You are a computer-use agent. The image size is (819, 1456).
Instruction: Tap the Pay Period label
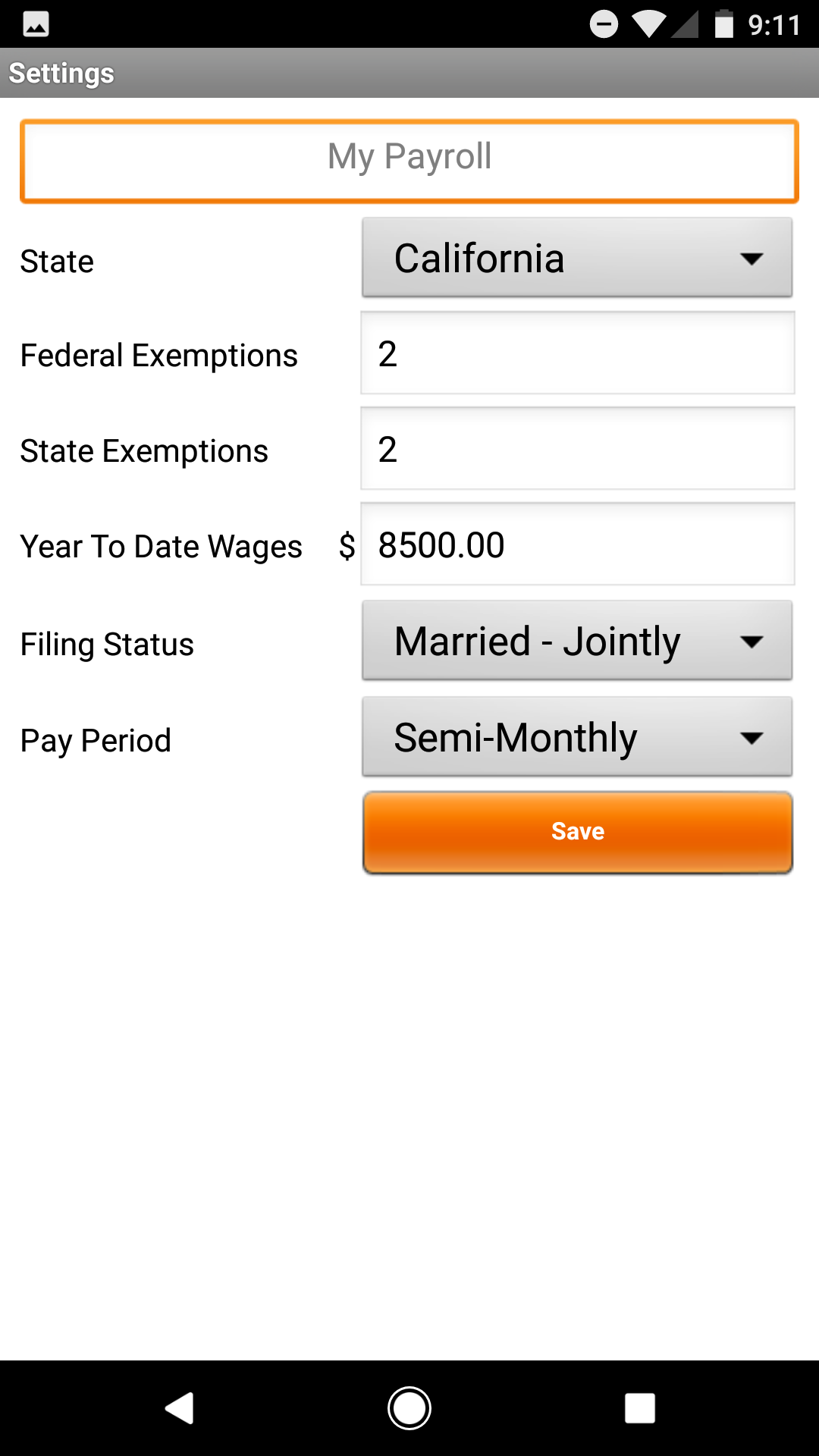(x=95, y=739)
